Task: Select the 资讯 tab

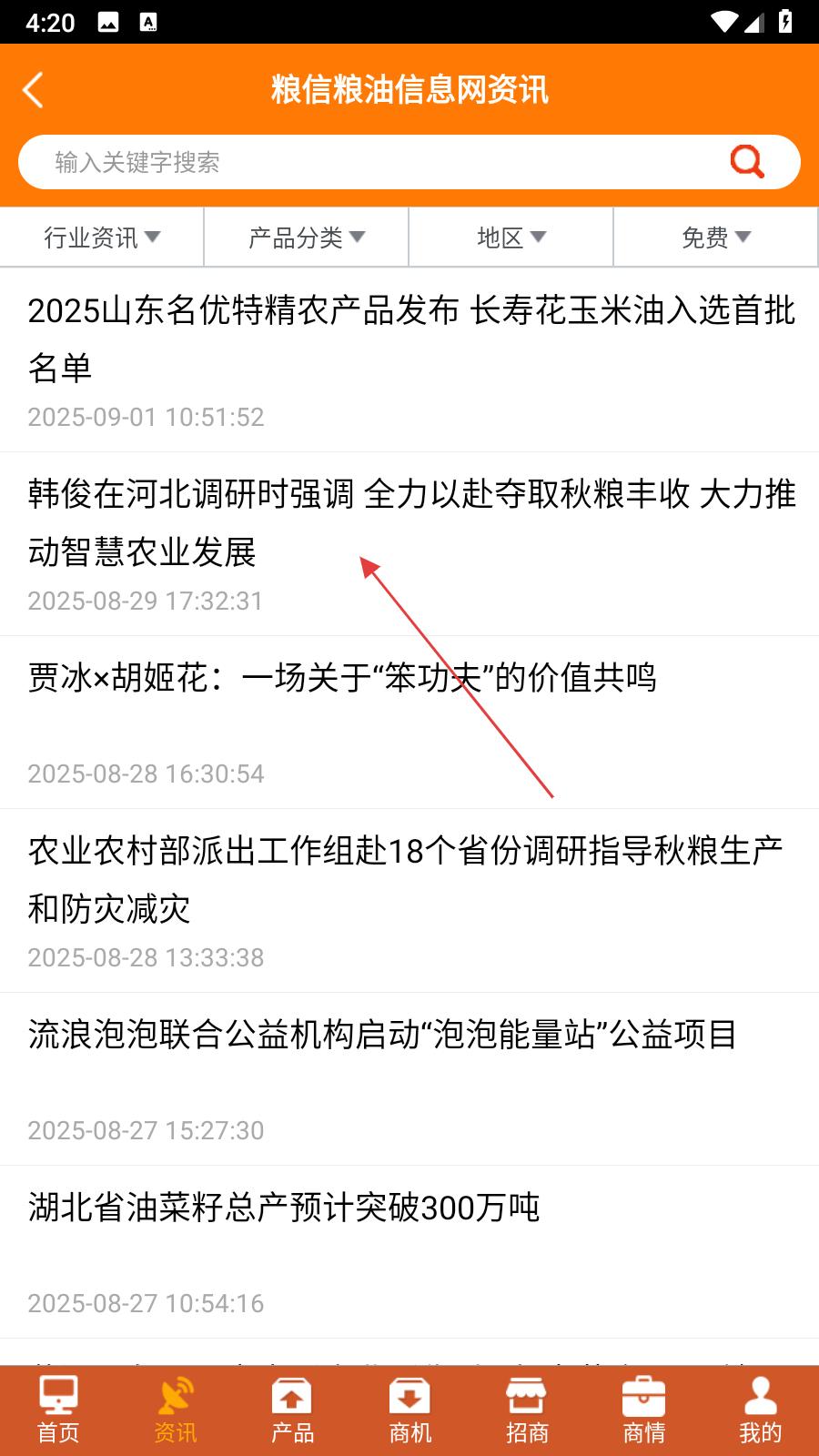Action: point(176,1410)
